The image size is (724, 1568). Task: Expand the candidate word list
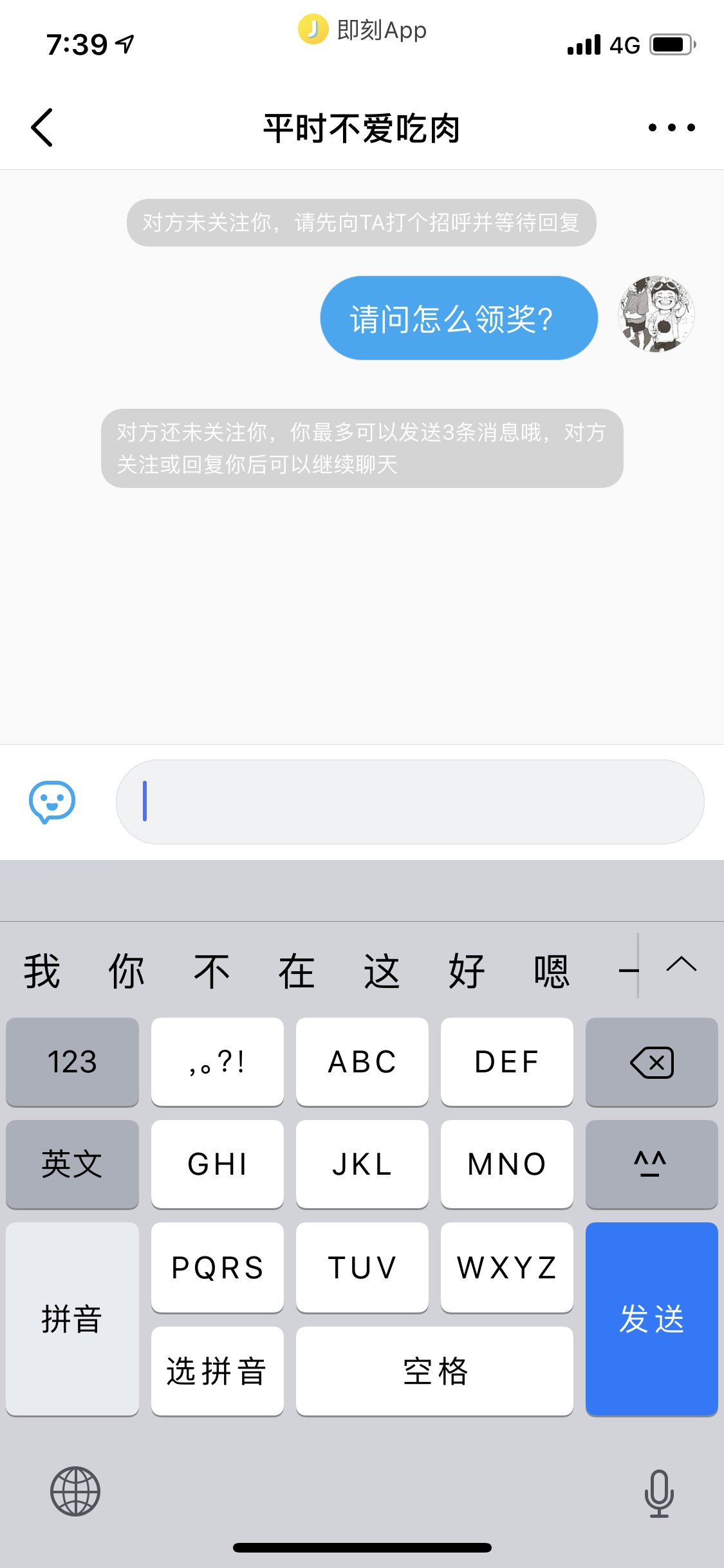coord(682,965)
